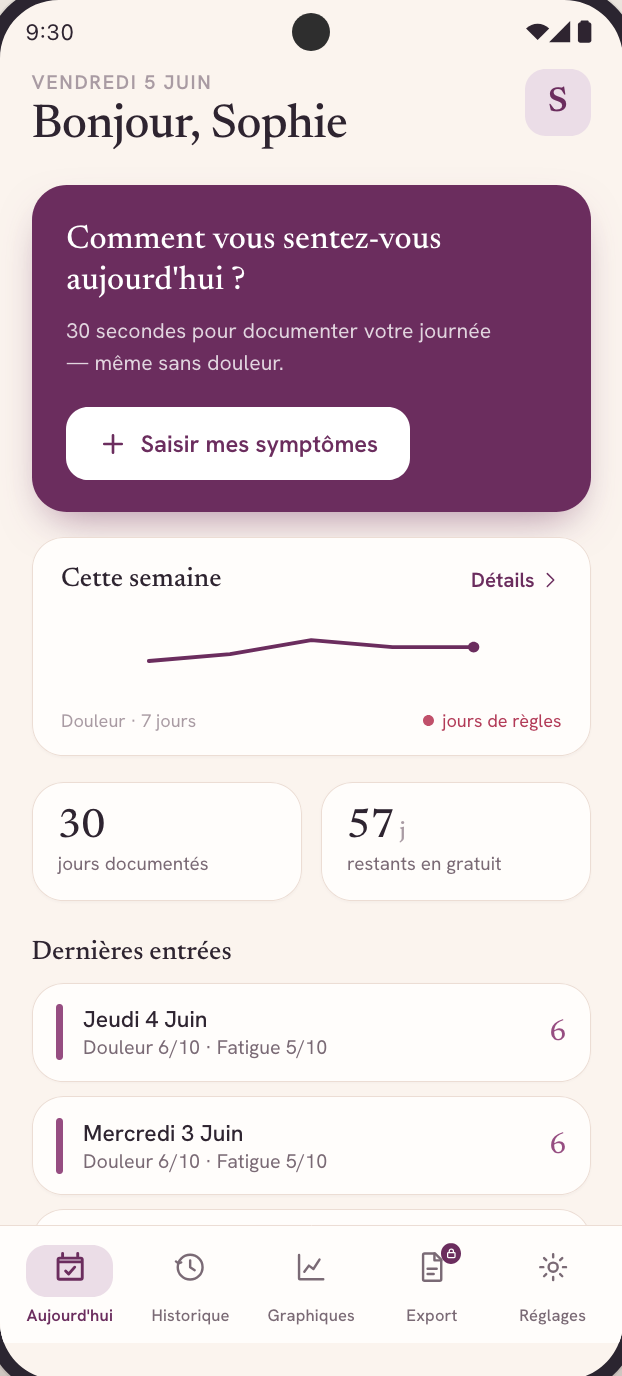
Task: Open the Jeudi 4 Juin entry
Action: tap(311, 1032)
